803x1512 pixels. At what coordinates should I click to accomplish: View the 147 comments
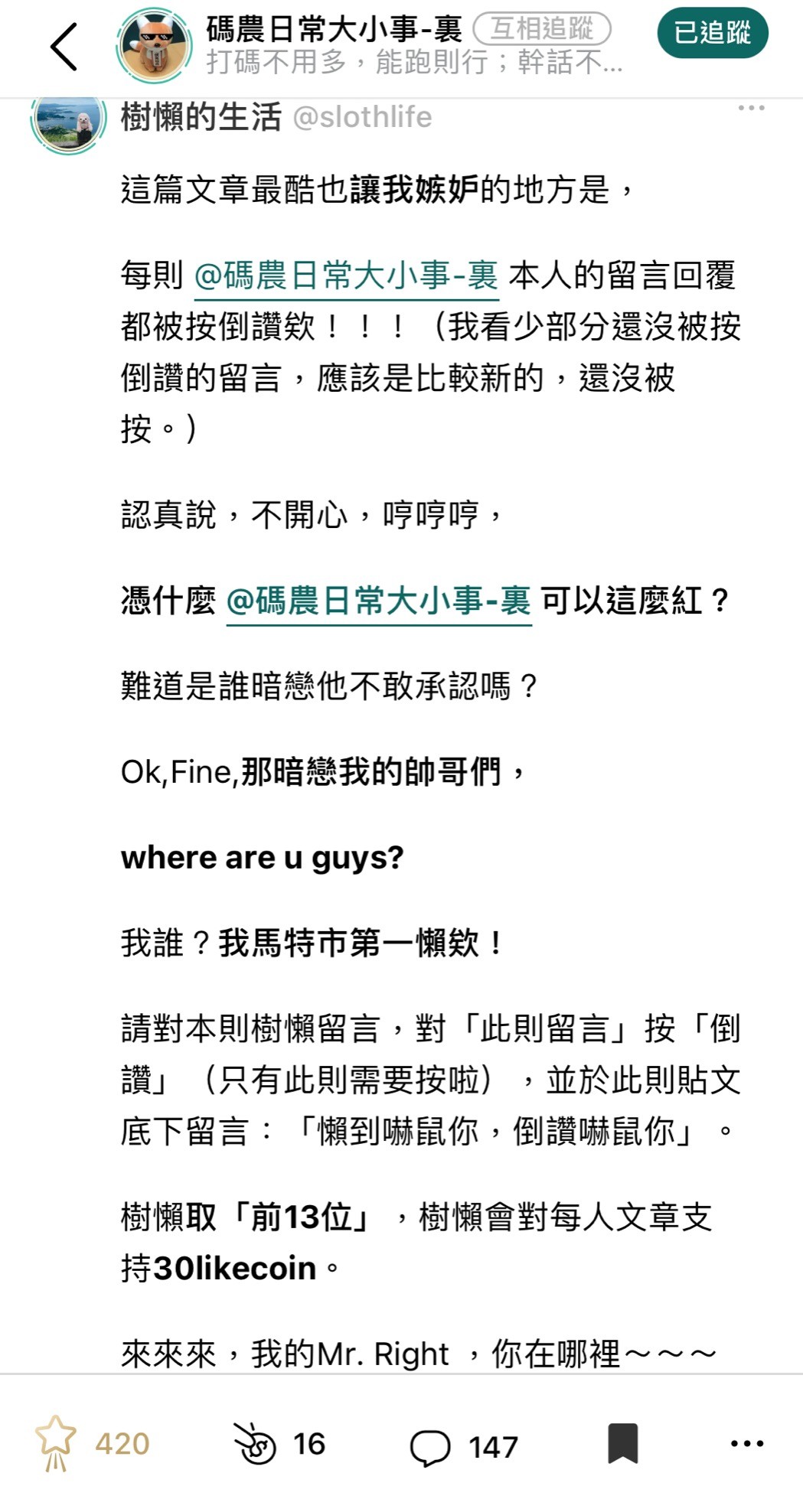[x=430, y=1446]
